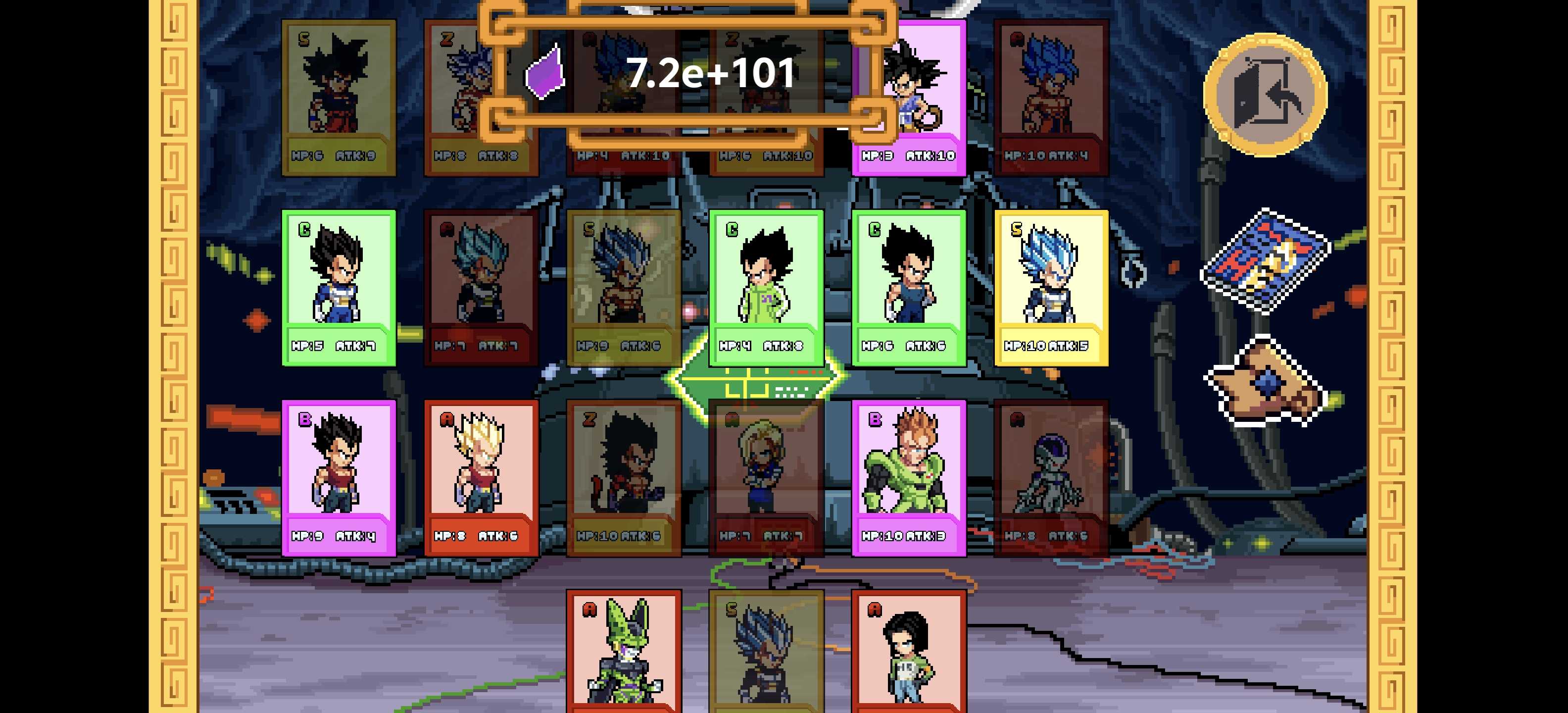Screen dimensions: 1568x713
Task: Choose Android 16 B card HP:10 ATK:3
Action: [908, 478]
